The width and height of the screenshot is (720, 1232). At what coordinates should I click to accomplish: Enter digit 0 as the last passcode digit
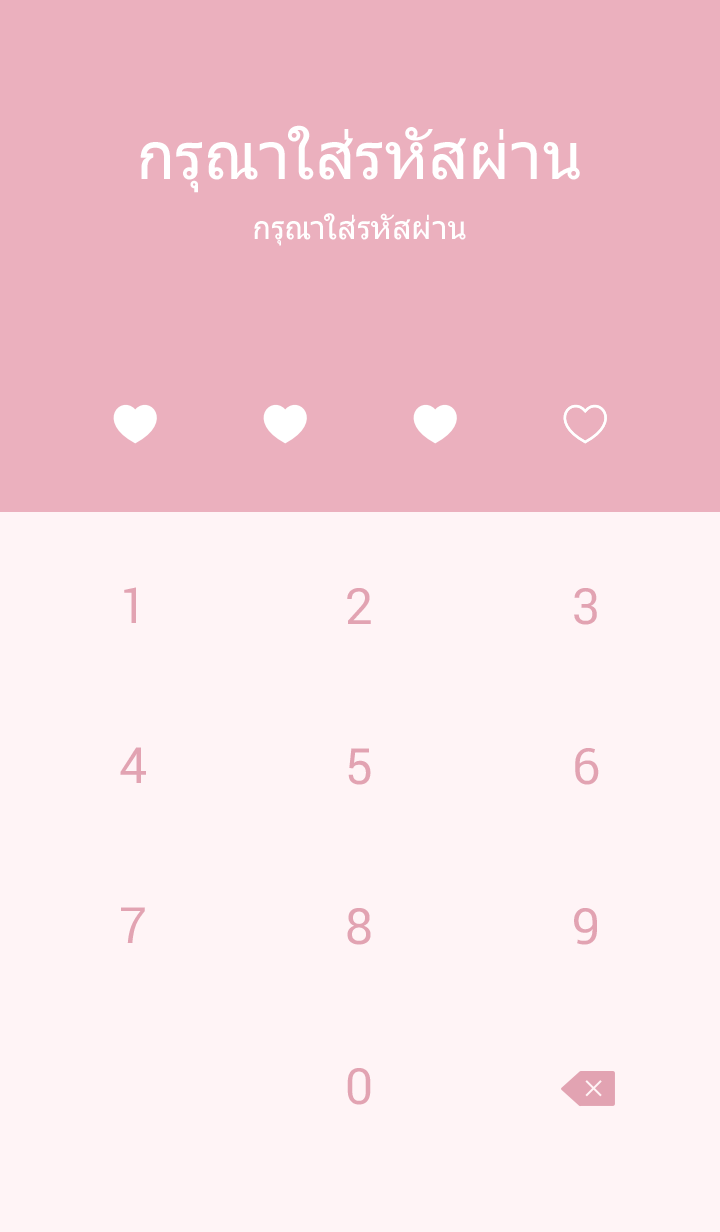(x=359, y=1087)
